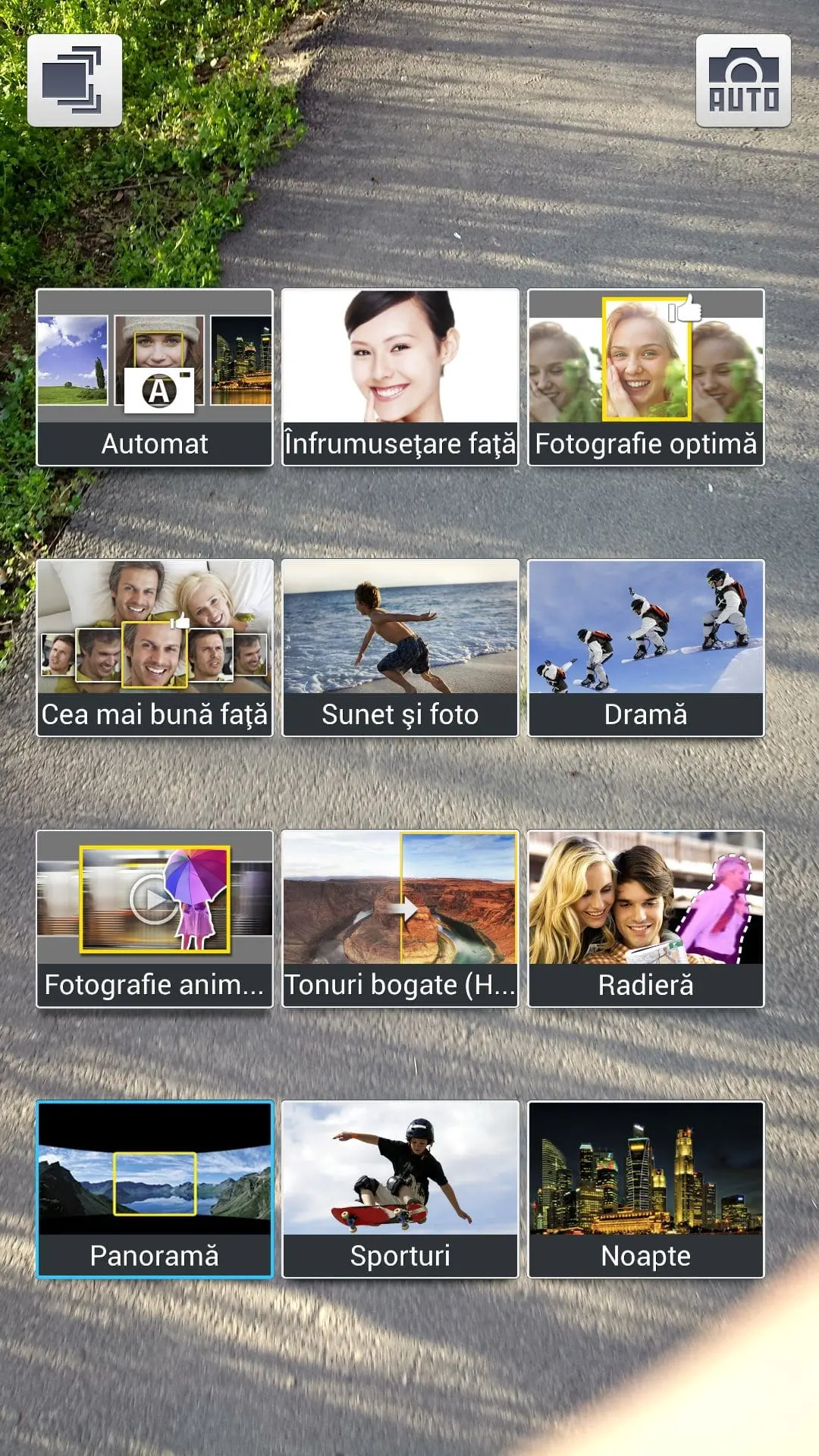Choose Fotografie animată mode
The image size is (819, 1456).
coord(155,919)
